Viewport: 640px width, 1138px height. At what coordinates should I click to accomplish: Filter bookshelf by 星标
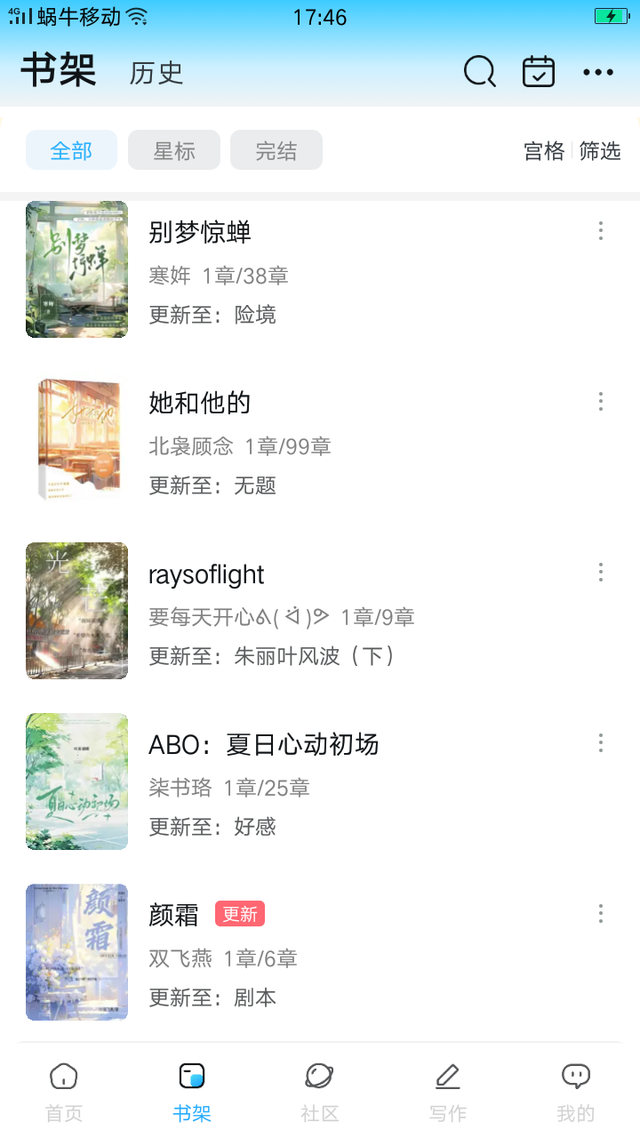pyautogui.click(x=174, y=151)
